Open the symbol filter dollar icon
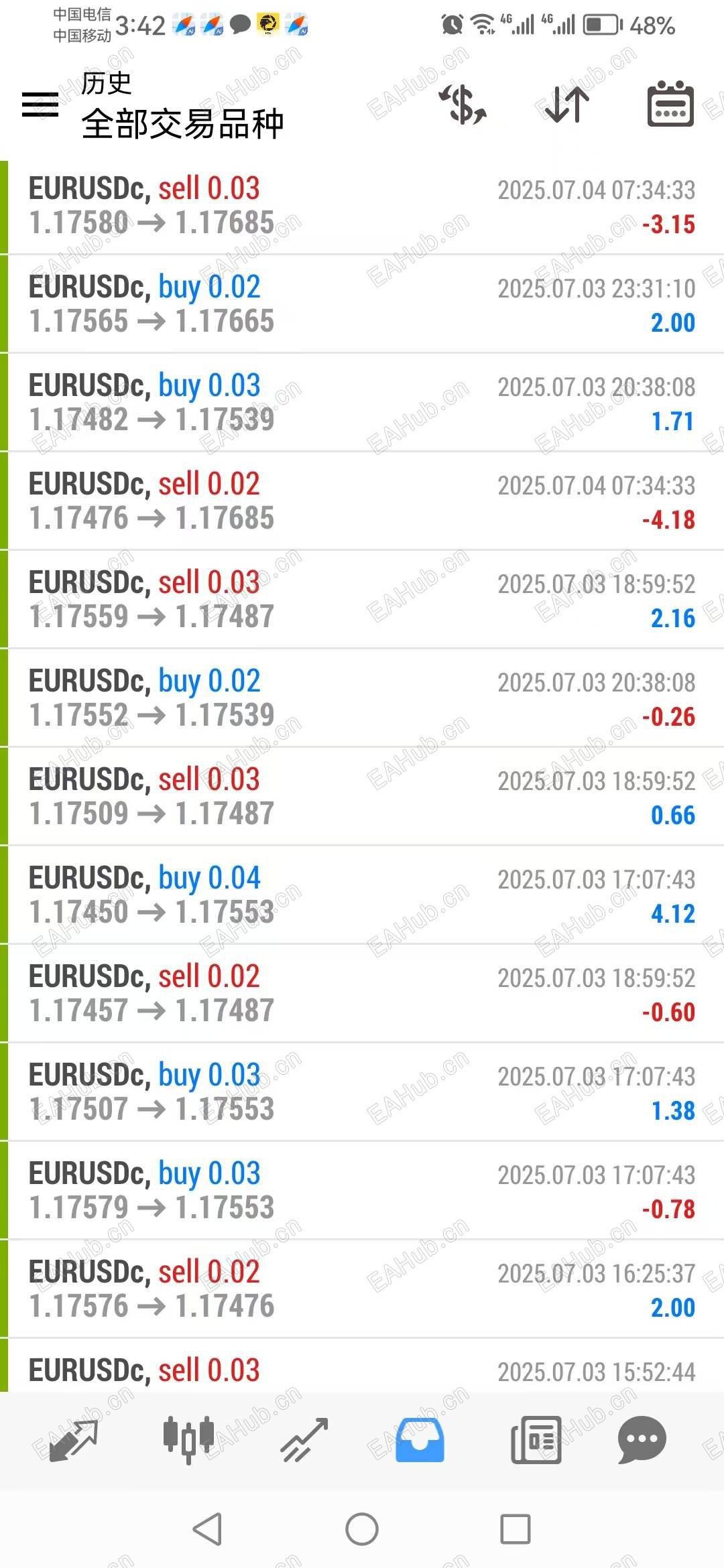Viewport: 724px width, 1568px height. [463, 105]
